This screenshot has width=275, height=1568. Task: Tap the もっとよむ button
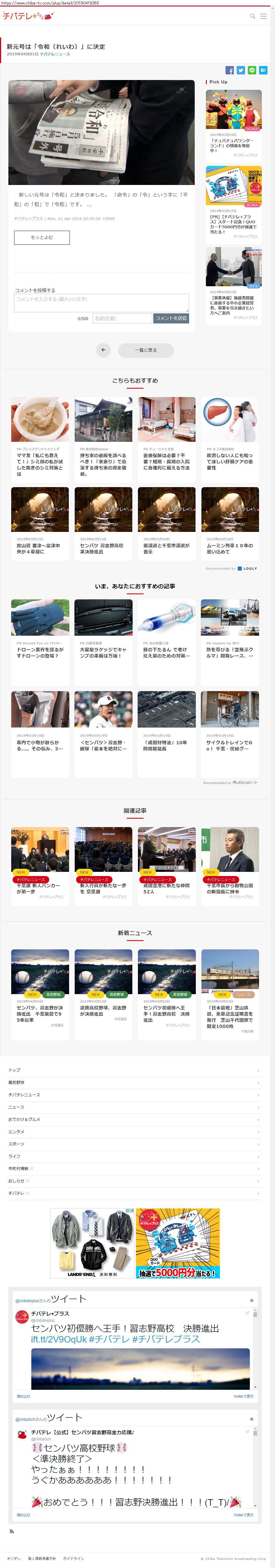click(42, 237)
